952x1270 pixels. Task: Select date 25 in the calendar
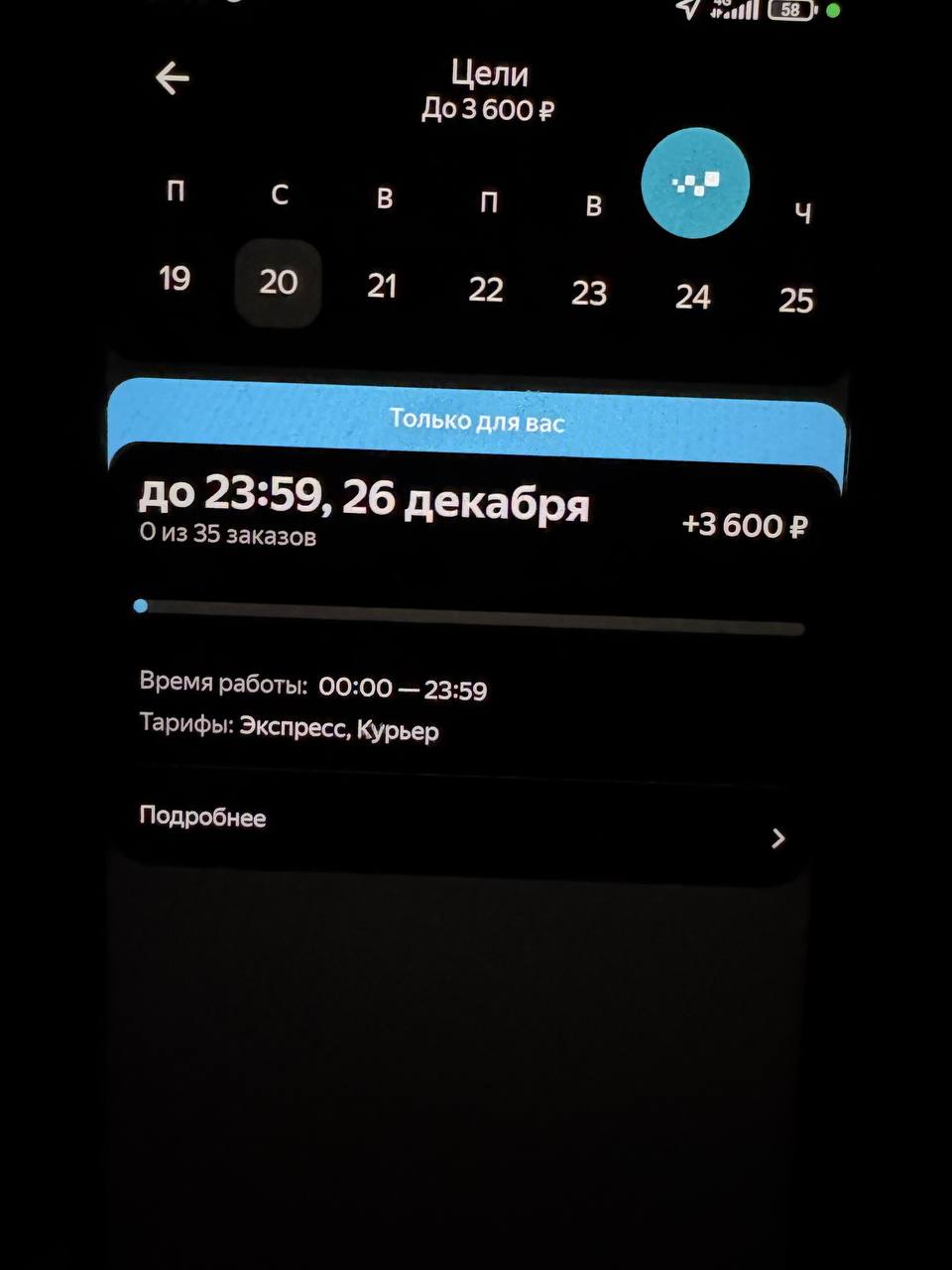[796, 300]
